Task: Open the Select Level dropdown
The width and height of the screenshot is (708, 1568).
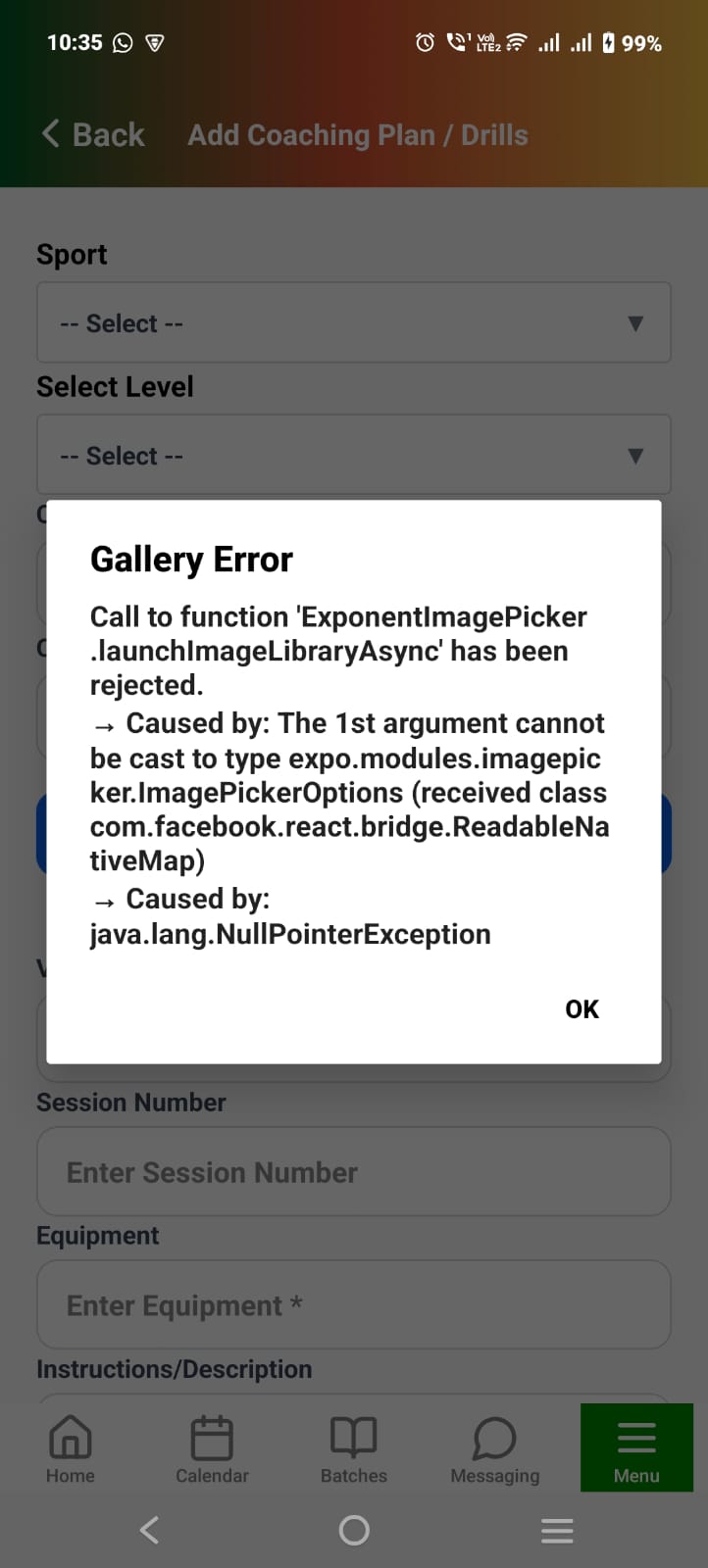Action: click(353, 456)
